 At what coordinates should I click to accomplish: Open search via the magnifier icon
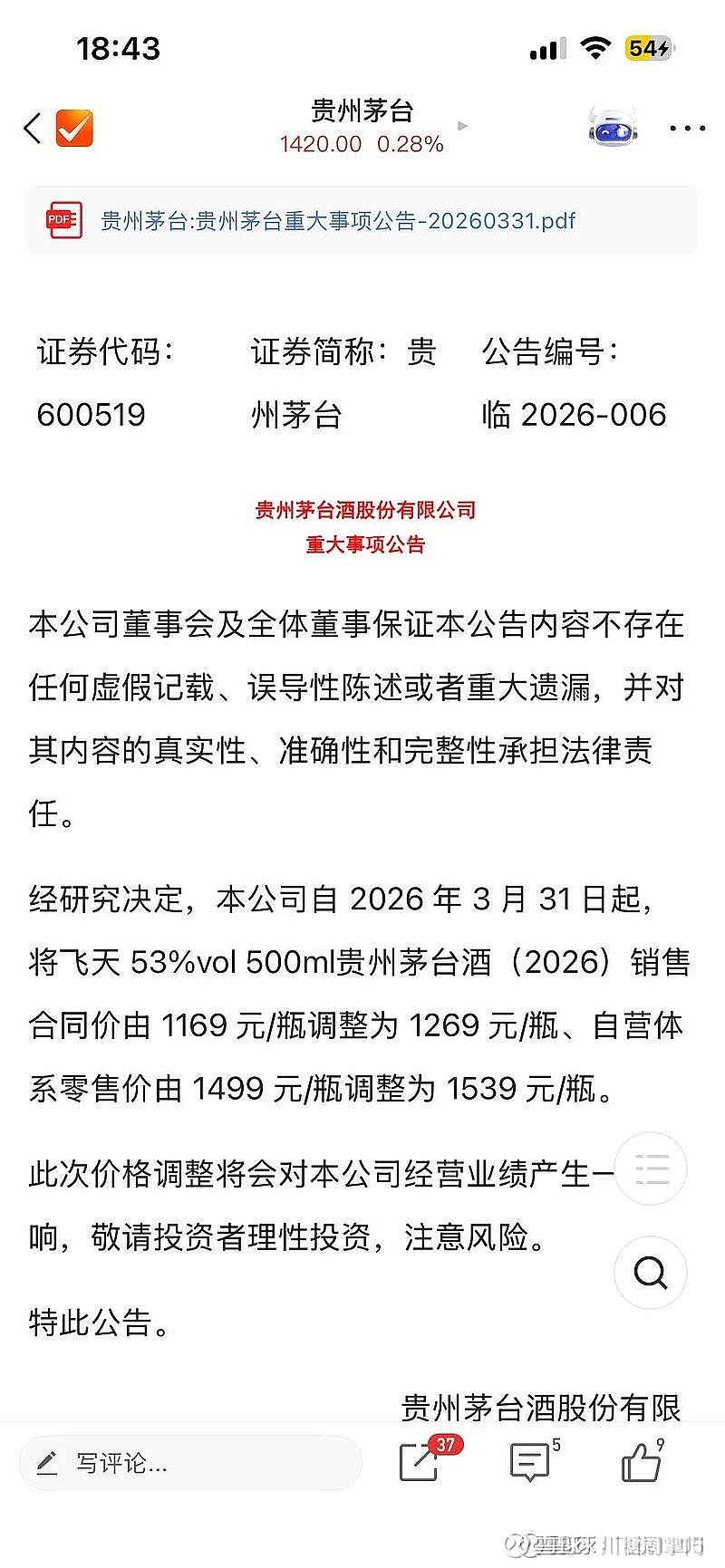click(650, 1273)
